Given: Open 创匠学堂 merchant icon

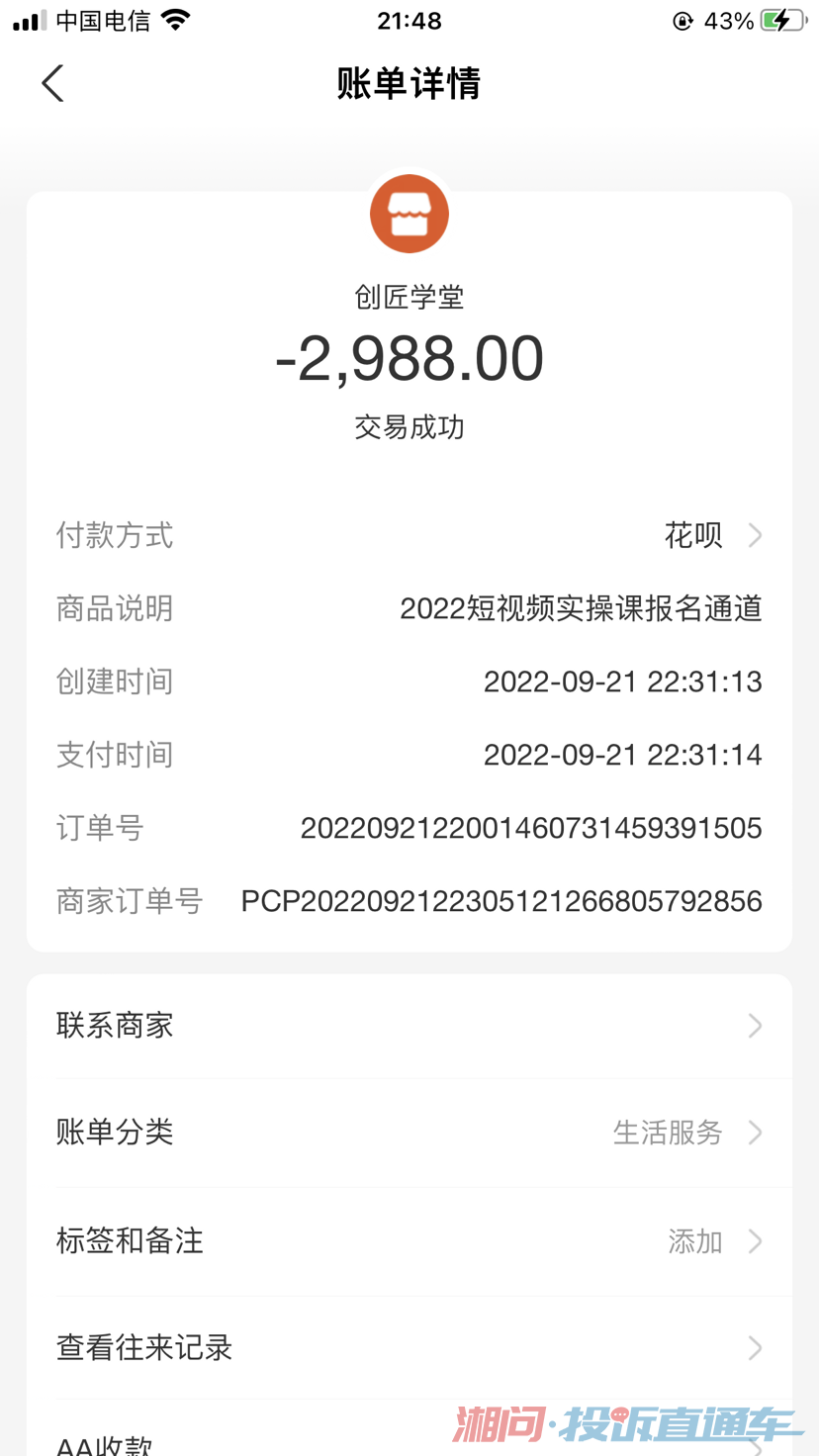Looking at the screenshot, I should click(409, 214).
